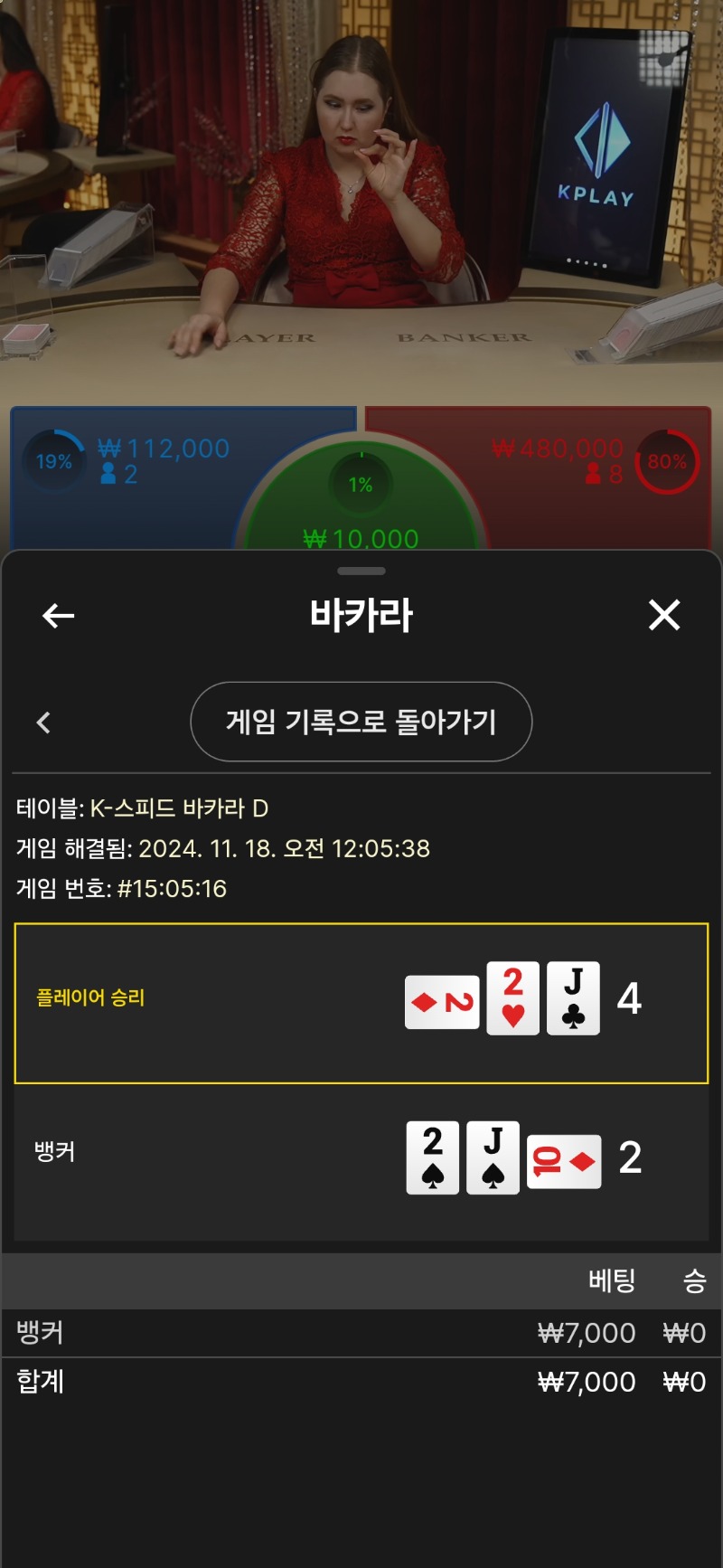The image size is (723, 1568).
Task: Tap 게임 기록으로 돌아가기 button
Action: click(361, 722)
